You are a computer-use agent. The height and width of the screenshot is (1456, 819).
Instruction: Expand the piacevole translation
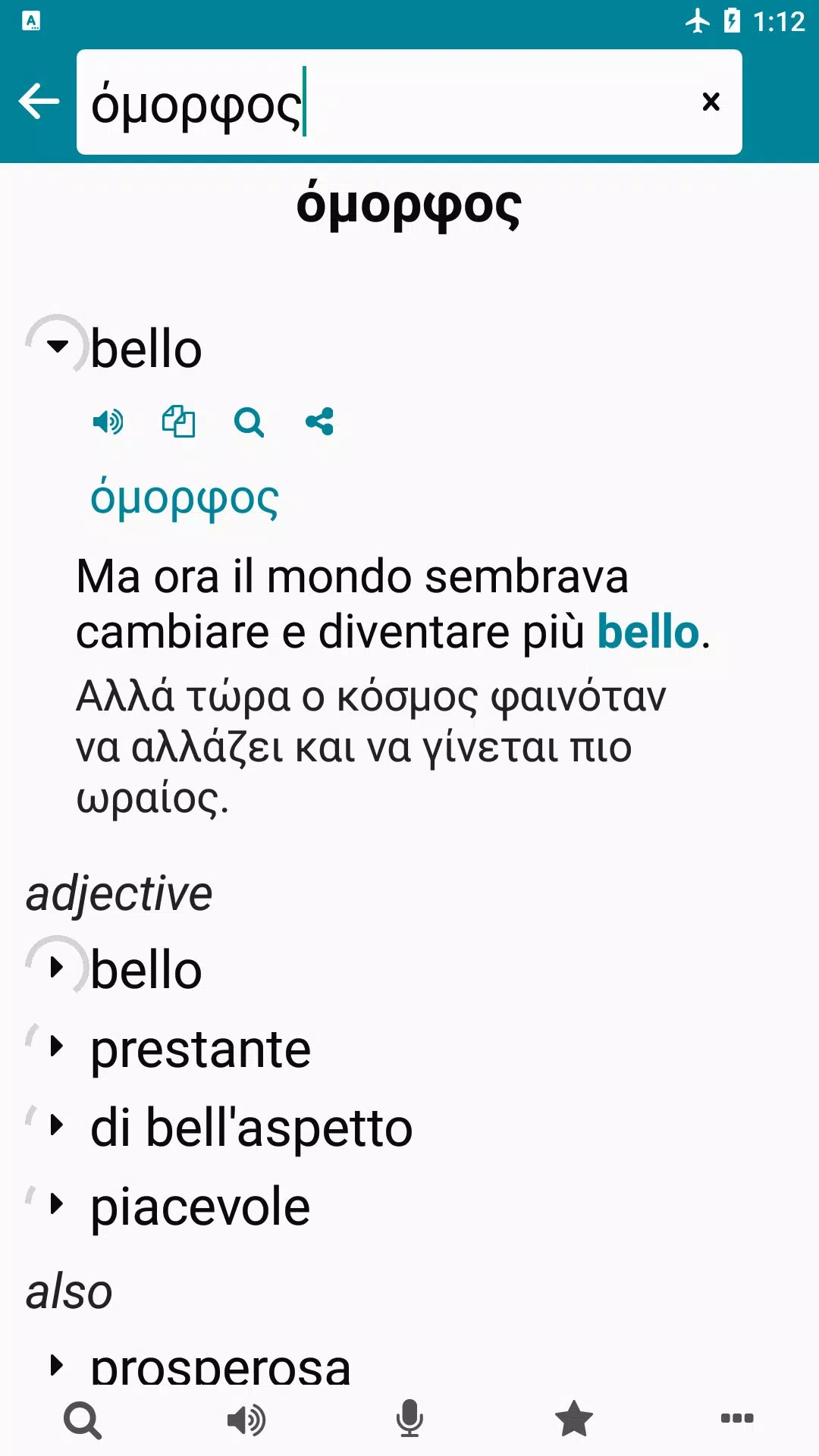[57, 1204]
